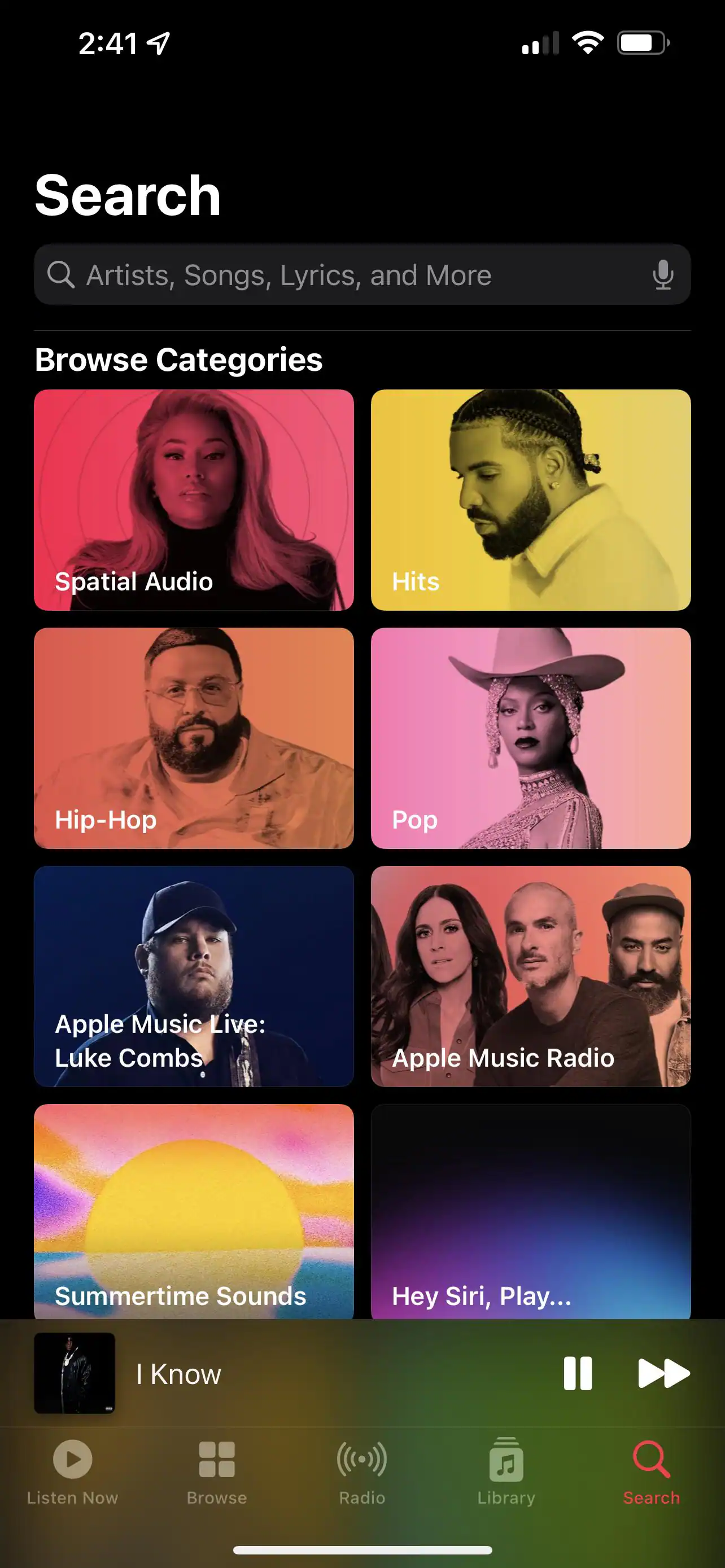Select the Pop category
Image resolution: width=725 pixels, height=1568 pixels.
[530, 738]
